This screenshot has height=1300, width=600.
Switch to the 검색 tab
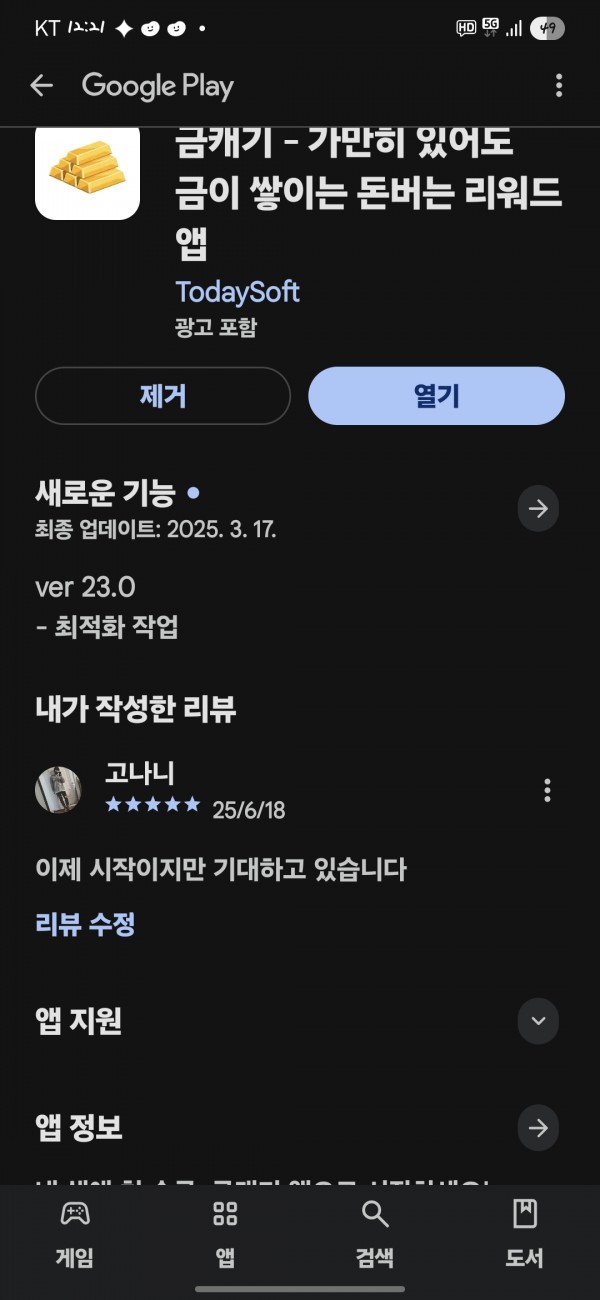375,1235
